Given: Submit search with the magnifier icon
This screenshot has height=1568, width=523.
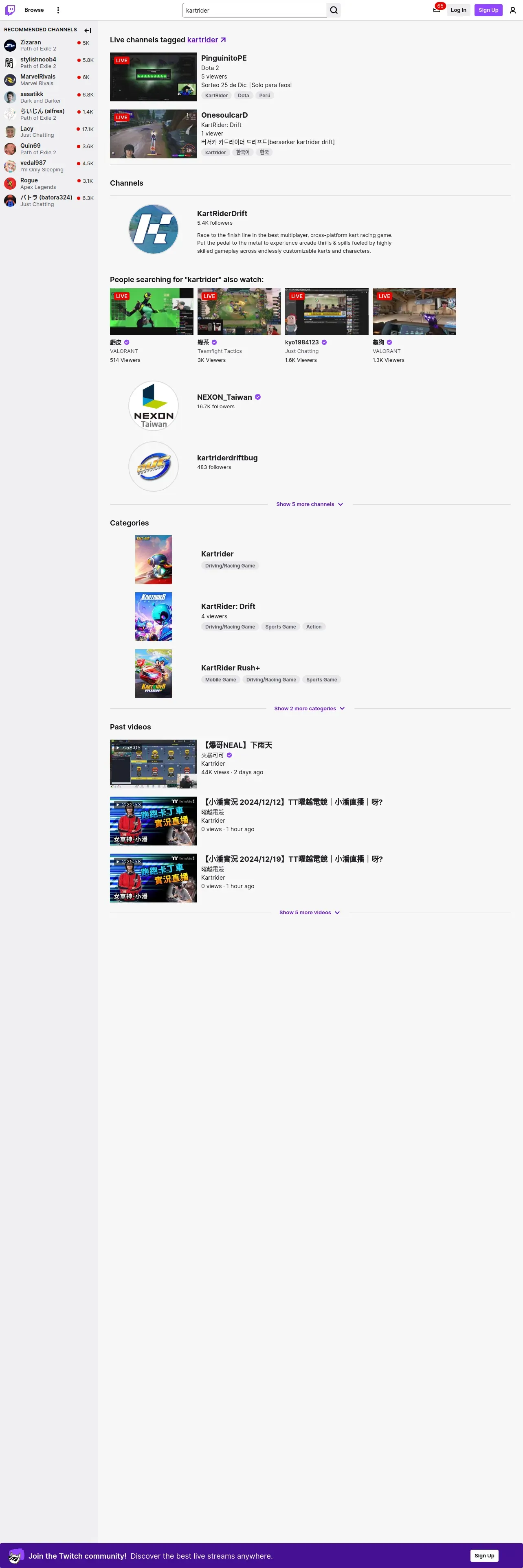Looking at the screenshot, I should pyautogui.click(x=334, y=10).
